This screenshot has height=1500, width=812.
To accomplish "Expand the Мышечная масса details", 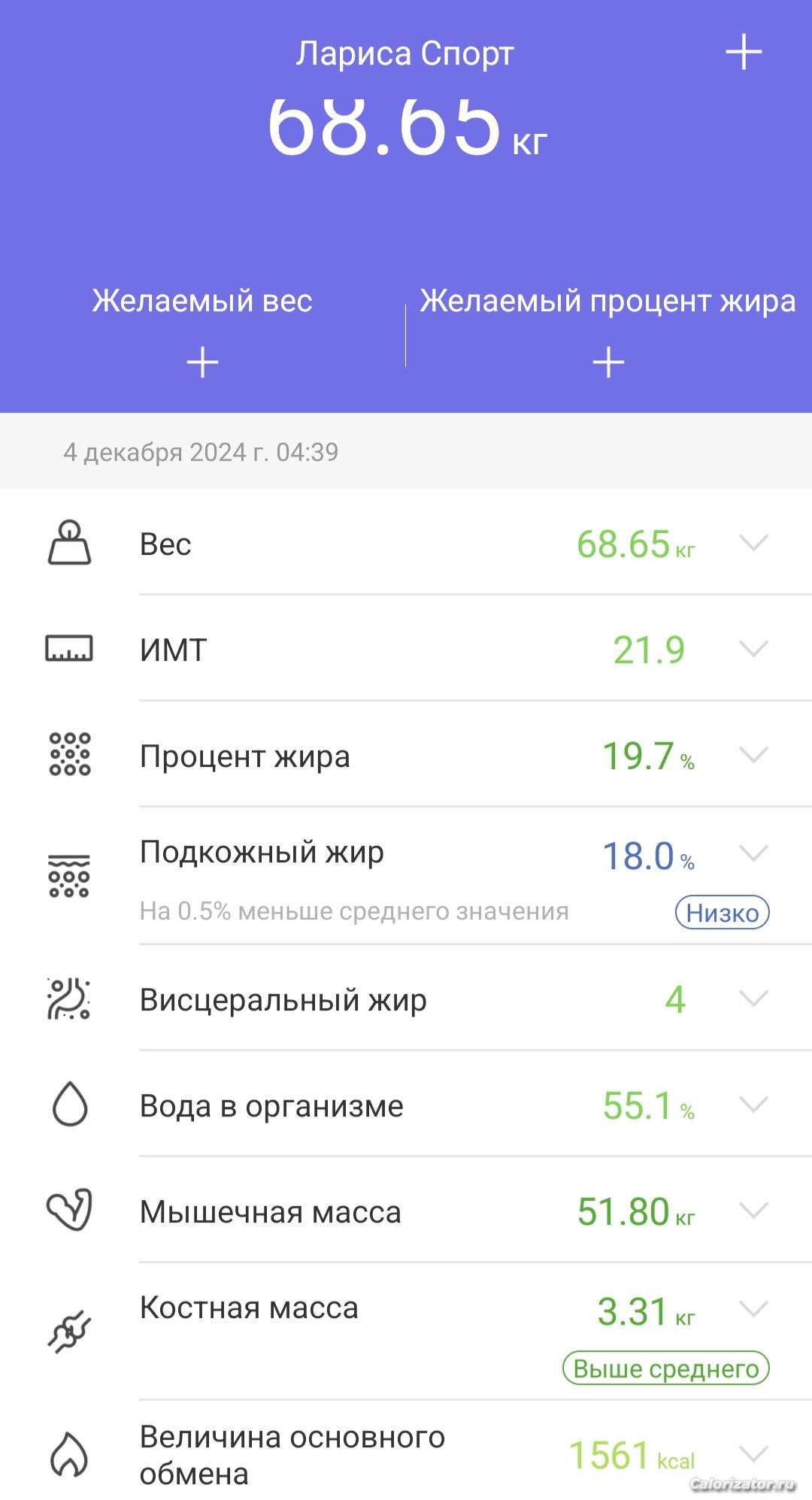I will (753, 1210).
